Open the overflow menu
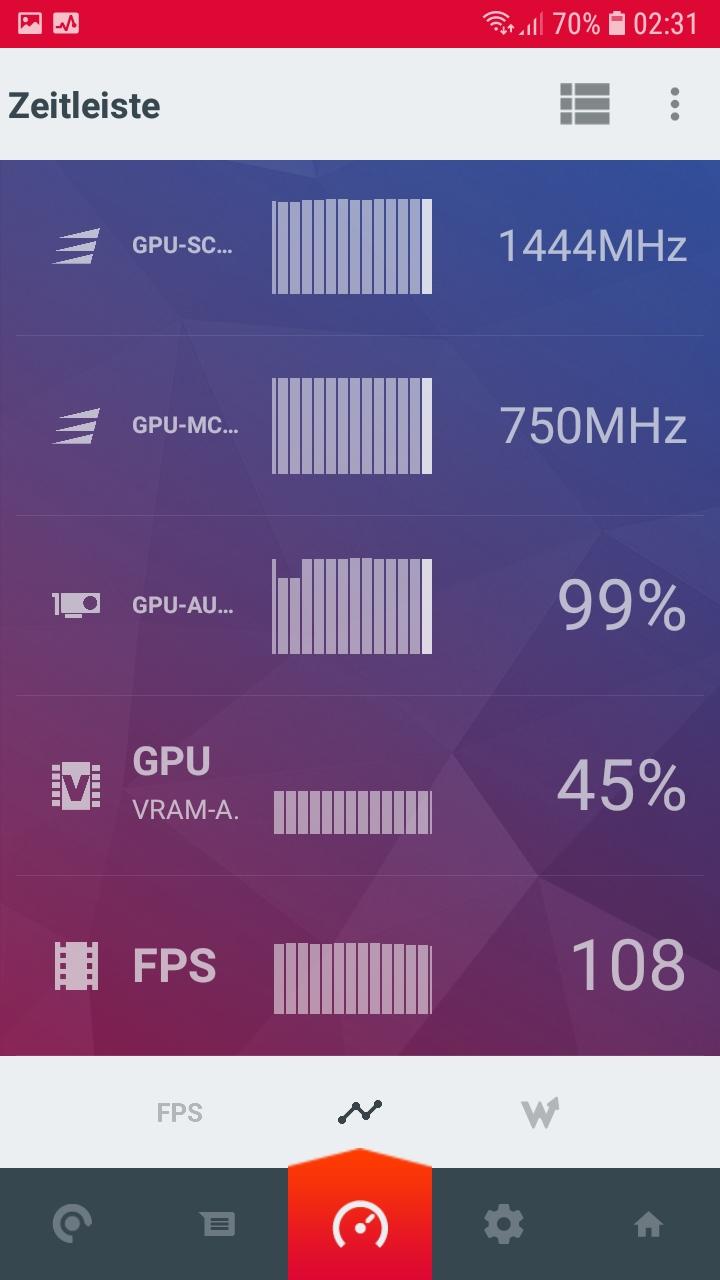720x1280 pixels. click(x=675, y=104)
